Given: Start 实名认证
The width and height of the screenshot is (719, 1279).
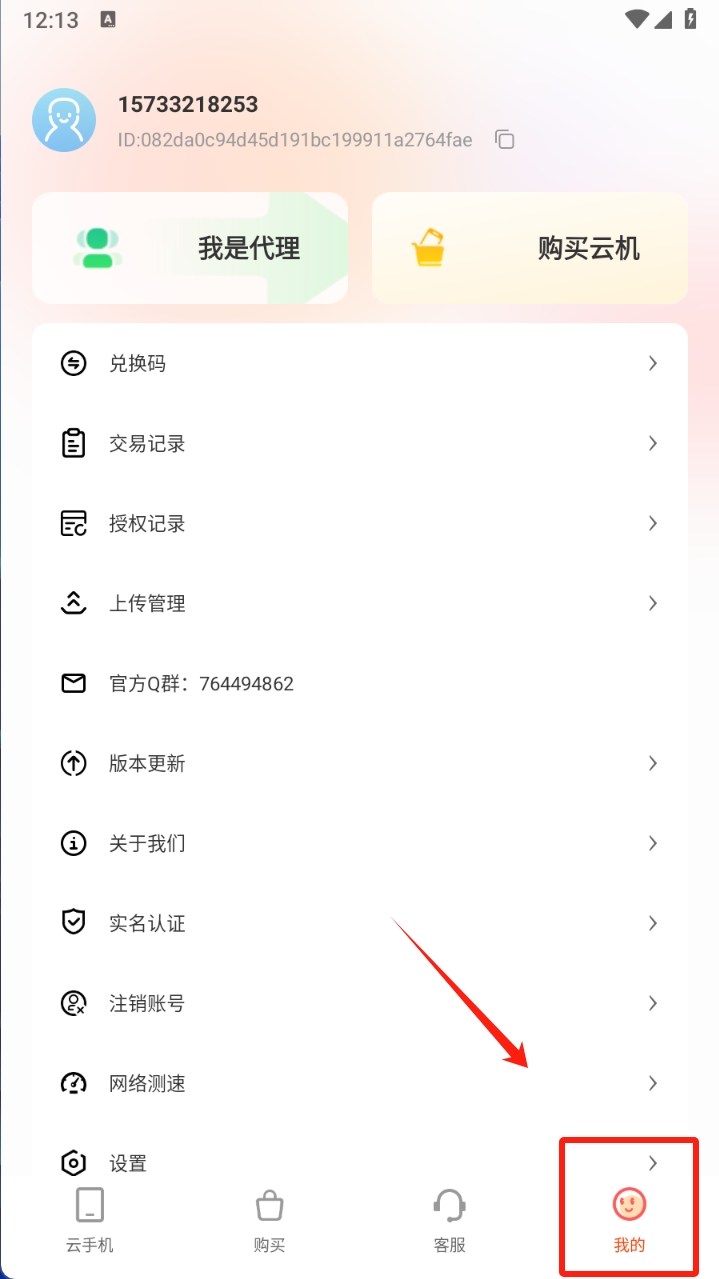Looking at the screenshot, I should pyautogui.click(x=359, y=923).
